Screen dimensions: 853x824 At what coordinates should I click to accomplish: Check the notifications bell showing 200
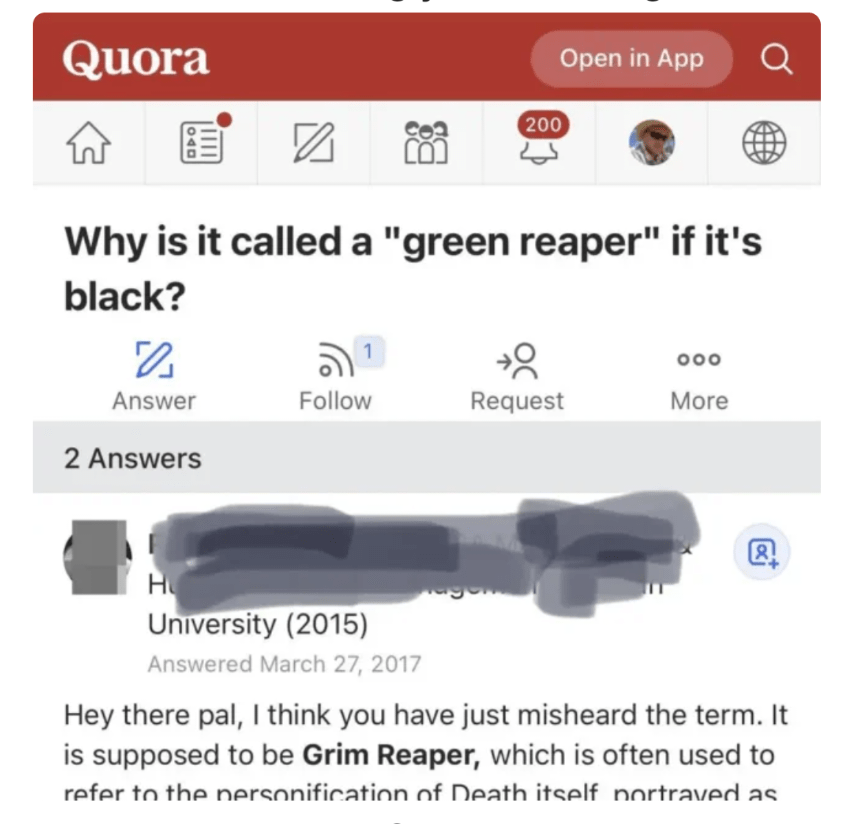point(541,142)
